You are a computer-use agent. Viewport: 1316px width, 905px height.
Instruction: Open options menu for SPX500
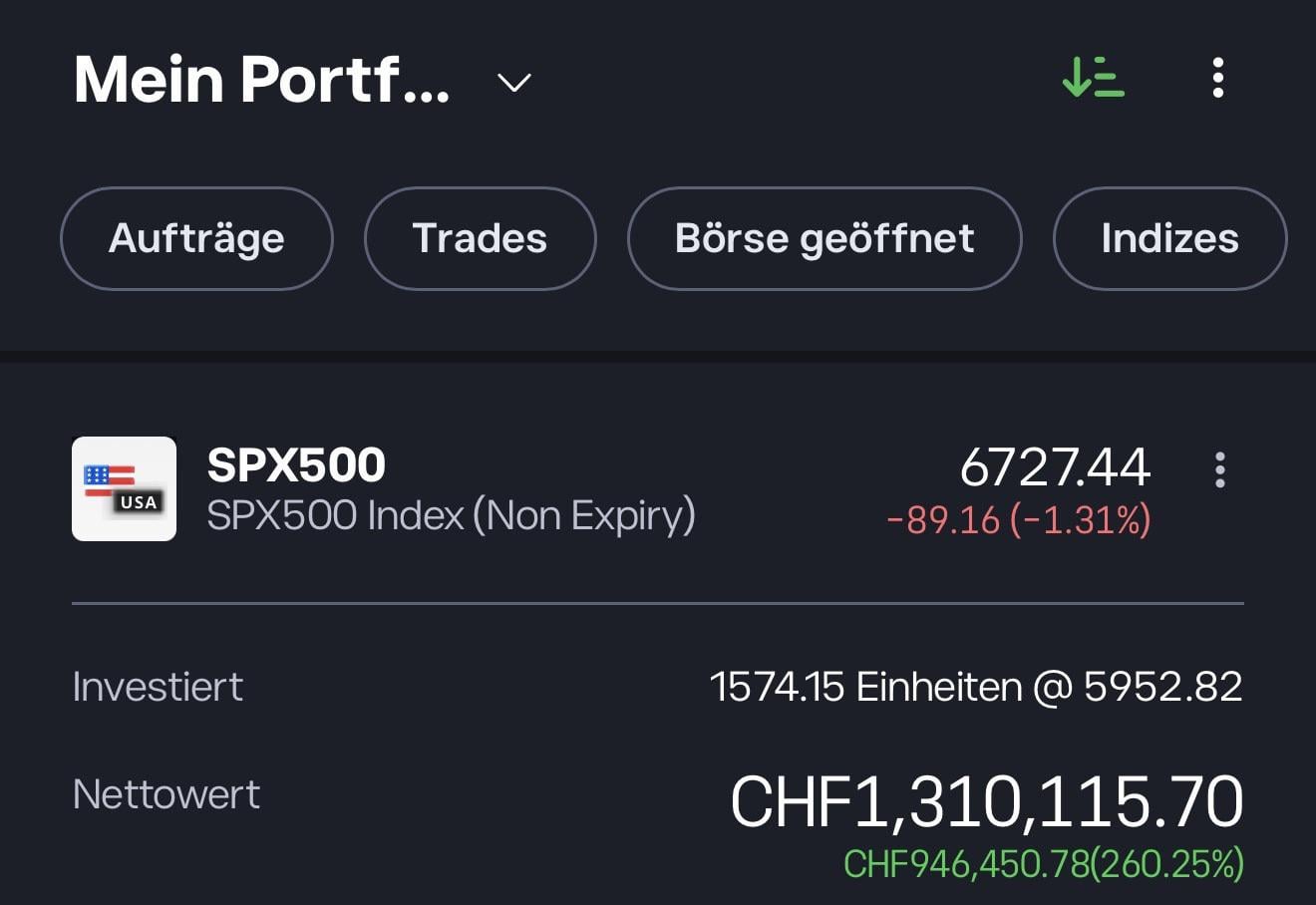click(1219, 469)
